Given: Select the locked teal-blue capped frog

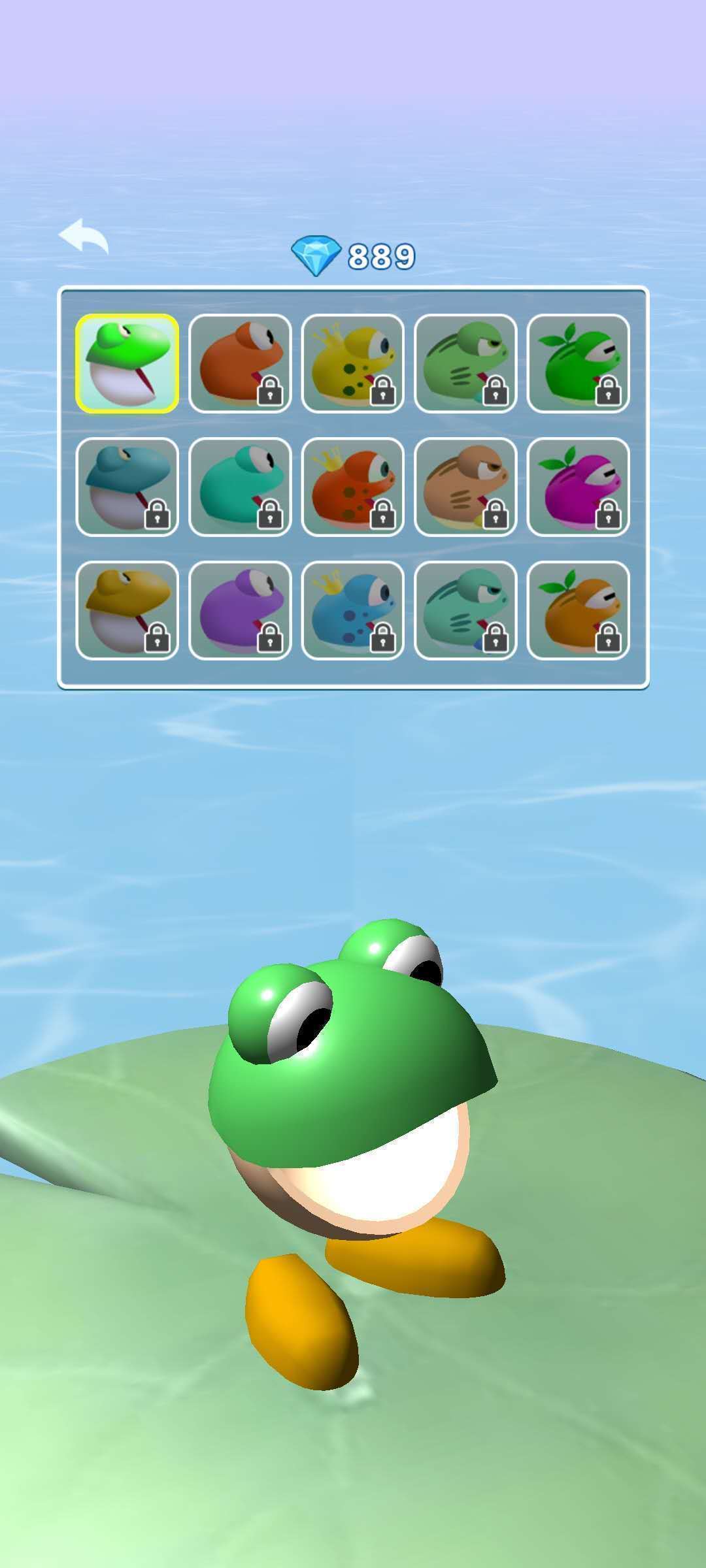Looking at the screenshot, I should pyautogui.click(x=127, y=487).
